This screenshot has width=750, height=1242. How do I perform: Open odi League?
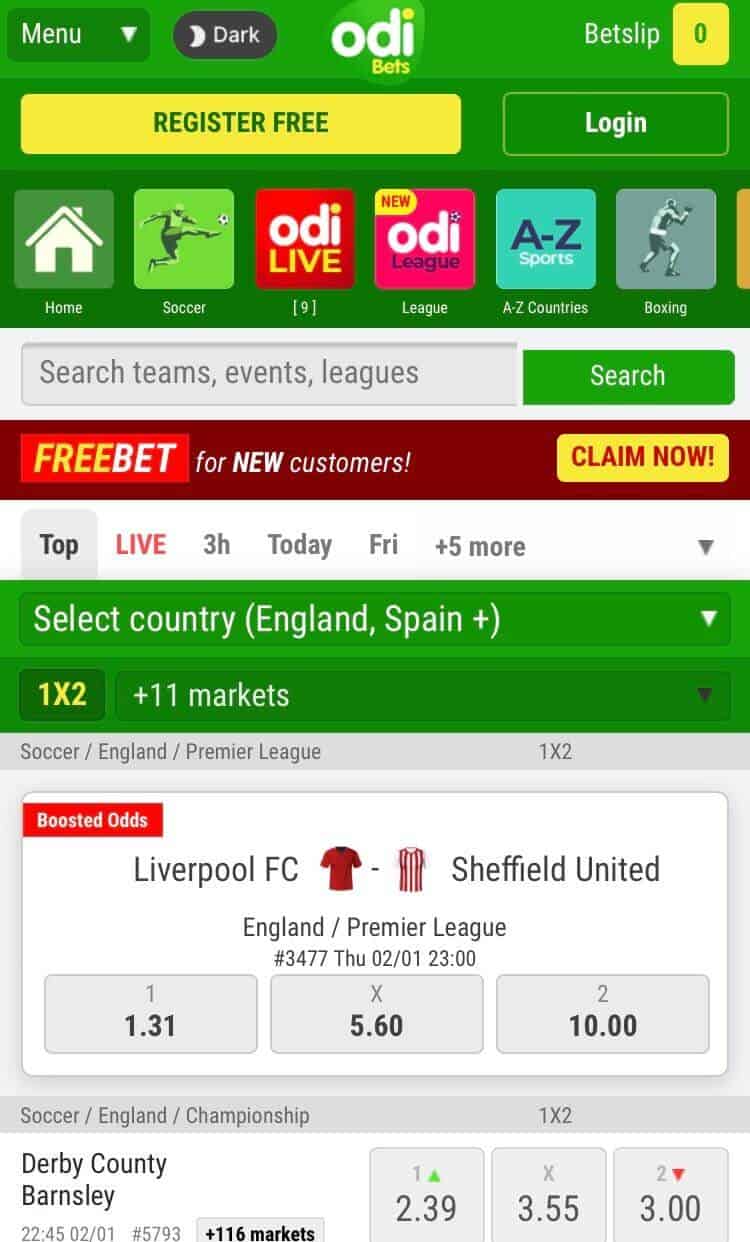click(x=425, y=240)
